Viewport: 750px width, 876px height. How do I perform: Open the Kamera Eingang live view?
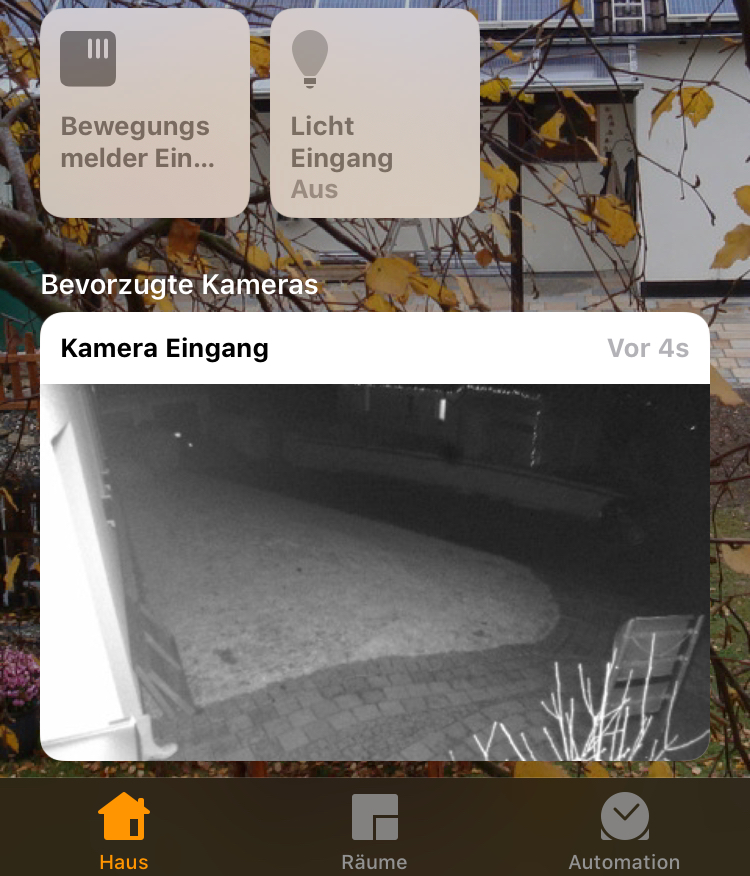[375, 570]
